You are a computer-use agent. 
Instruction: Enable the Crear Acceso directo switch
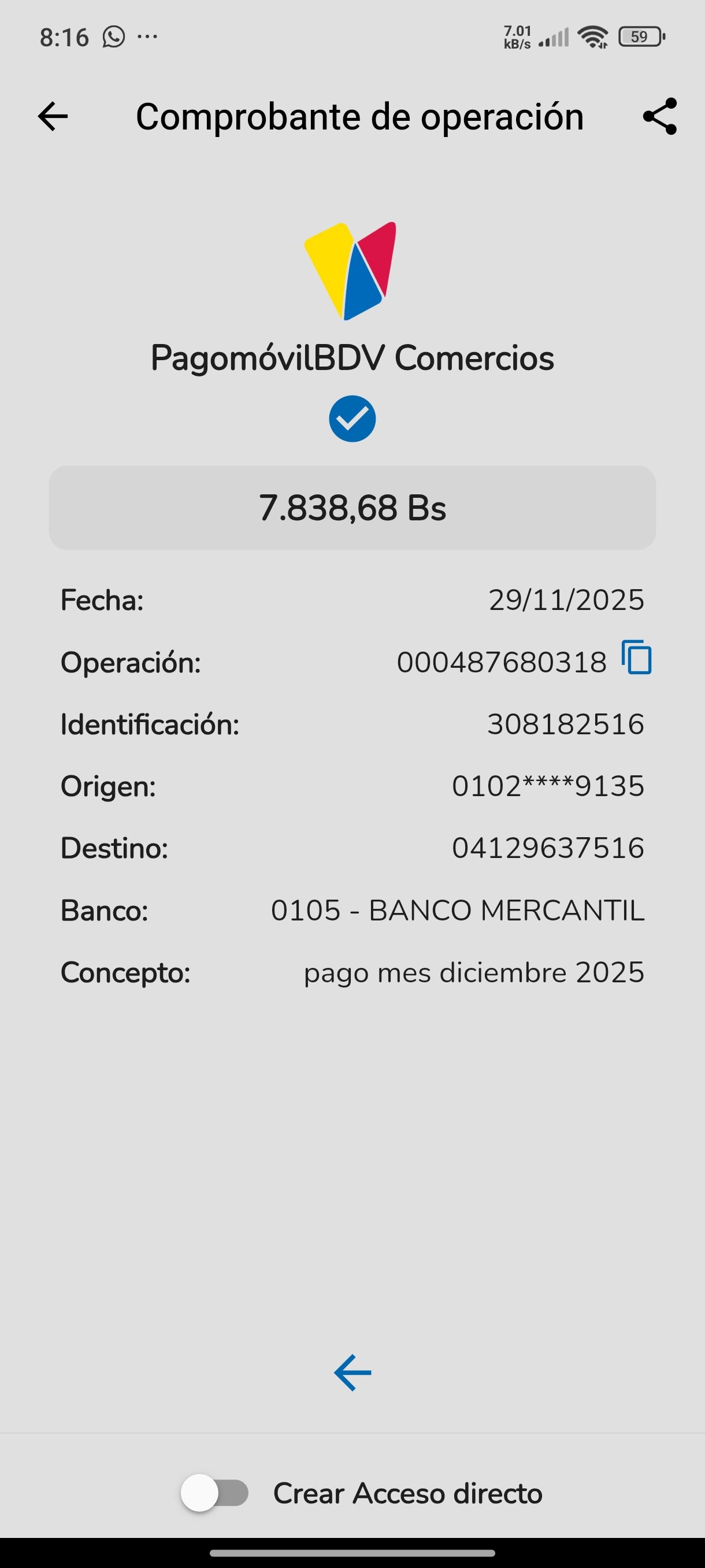[x=215, y=1492]
